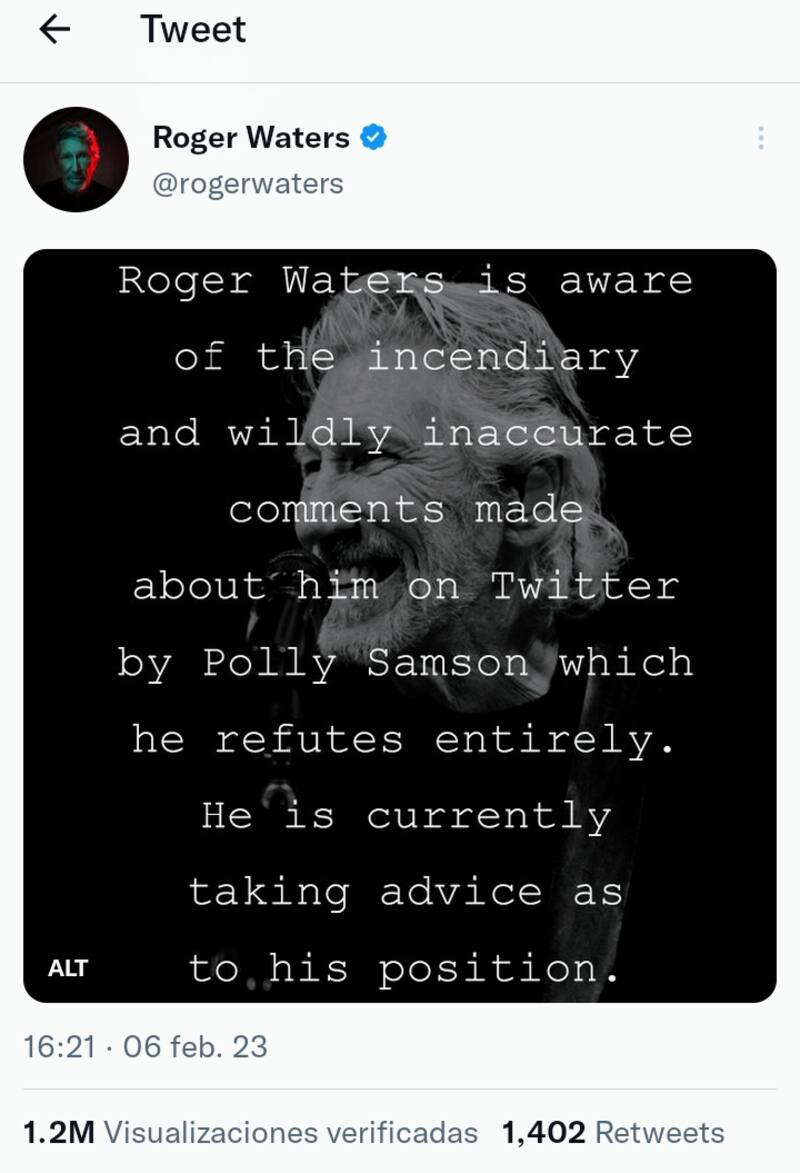800x1173 pixels.
Task: Open the tweet's three-dot overflow menu
Action: (760, 139)
